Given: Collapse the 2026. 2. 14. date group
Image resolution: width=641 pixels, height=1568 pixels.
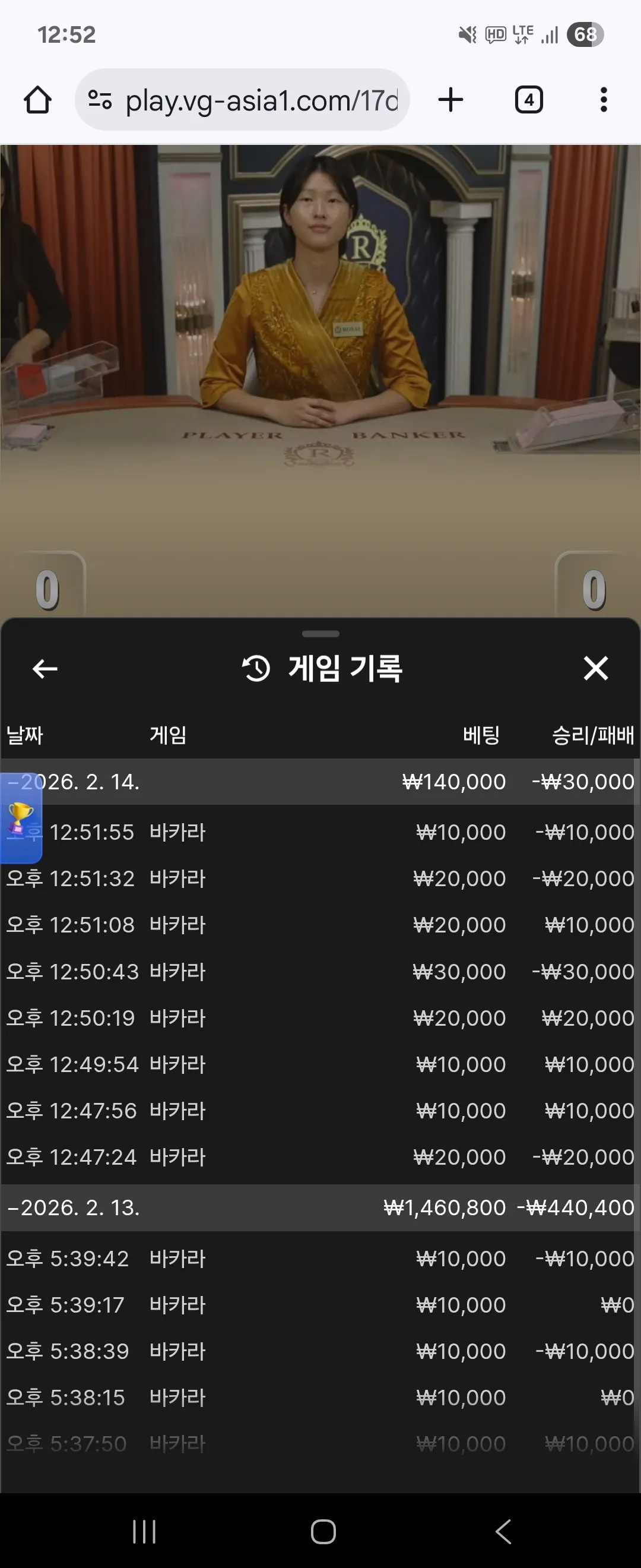Looking at the screenshot, I should click(319, 781).
